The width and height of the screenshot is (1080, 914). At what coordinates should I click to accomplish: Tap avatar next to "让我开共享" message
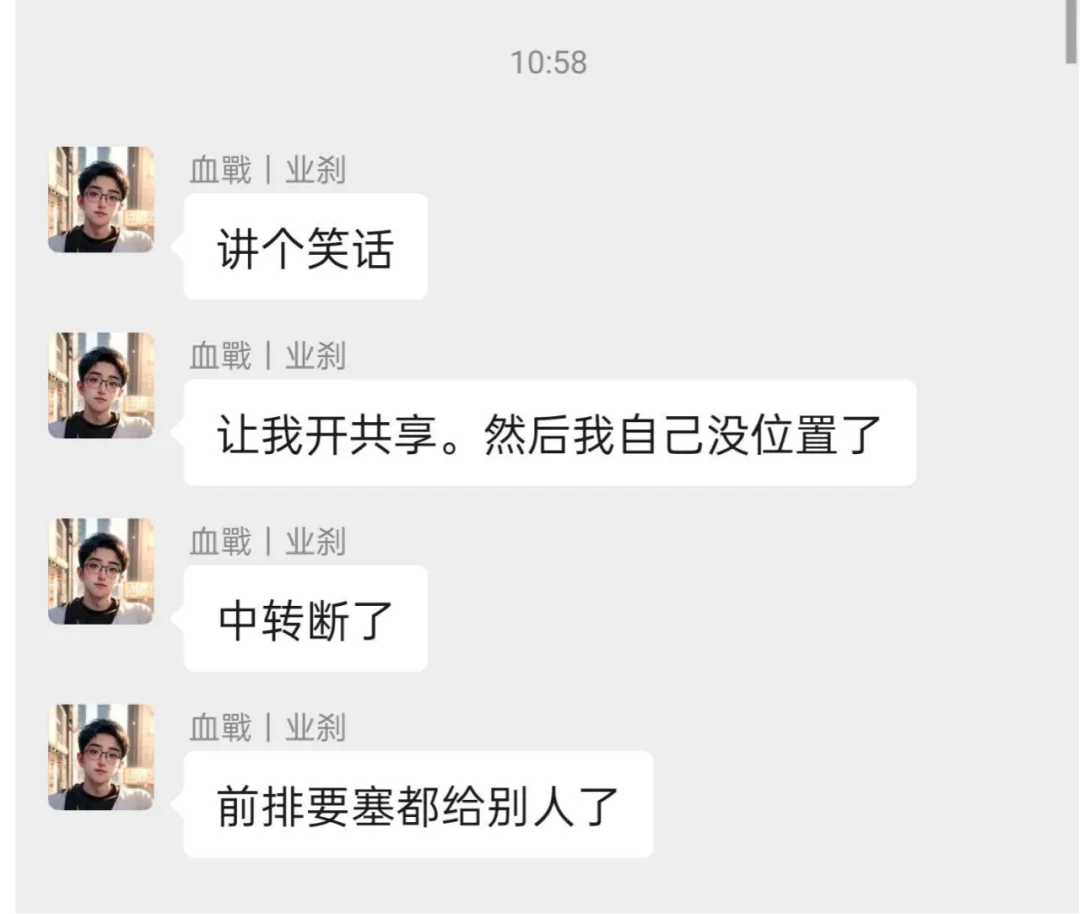tap(101, 386)
